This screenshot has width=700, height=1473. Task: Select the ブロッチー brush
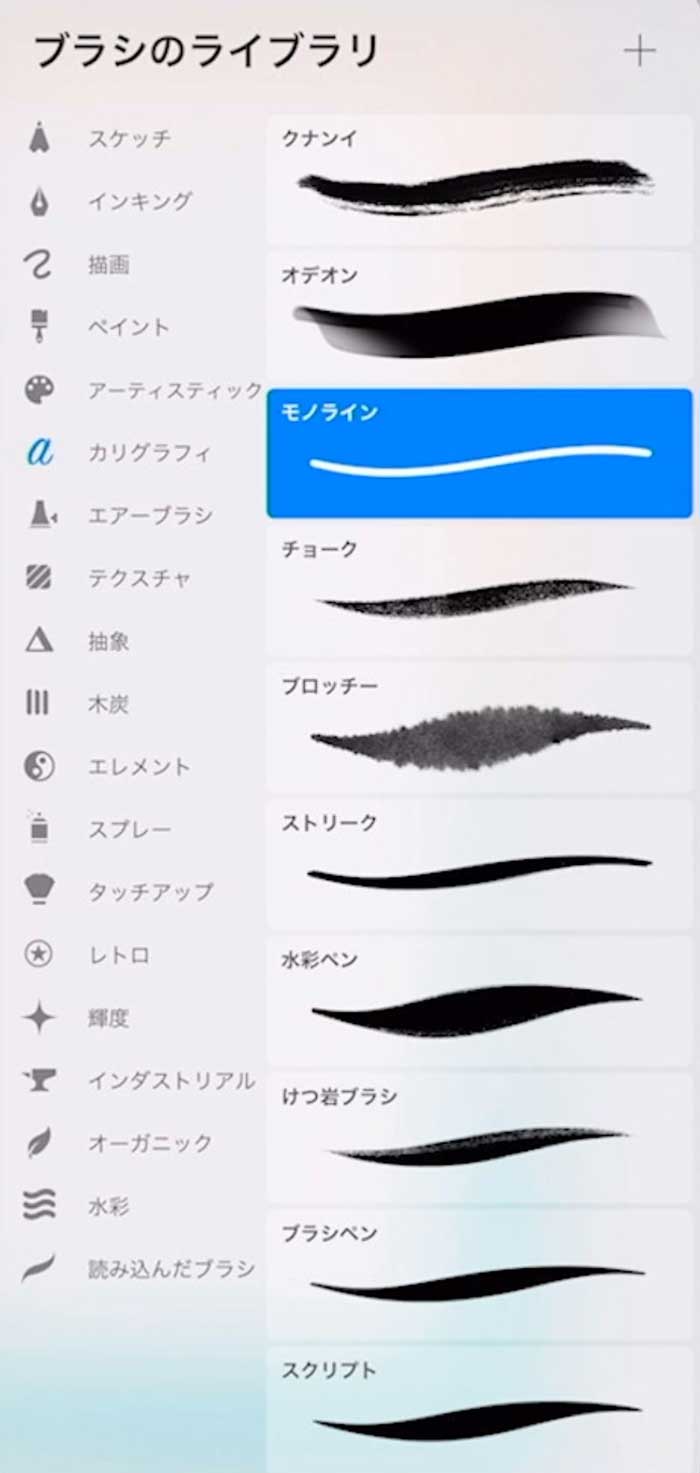click(479, 727)
